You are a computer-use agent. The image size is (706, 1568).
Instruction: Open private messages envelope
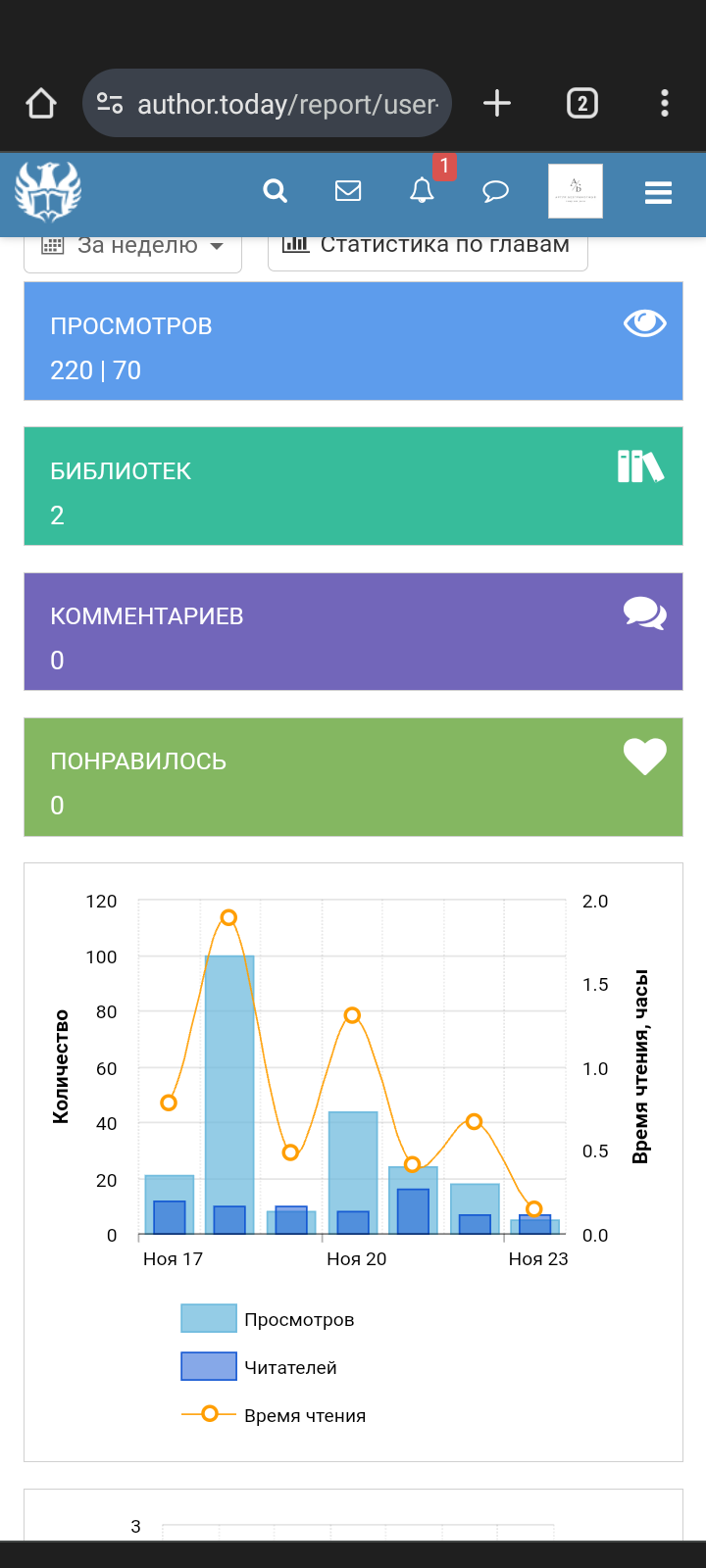[348, 191]
